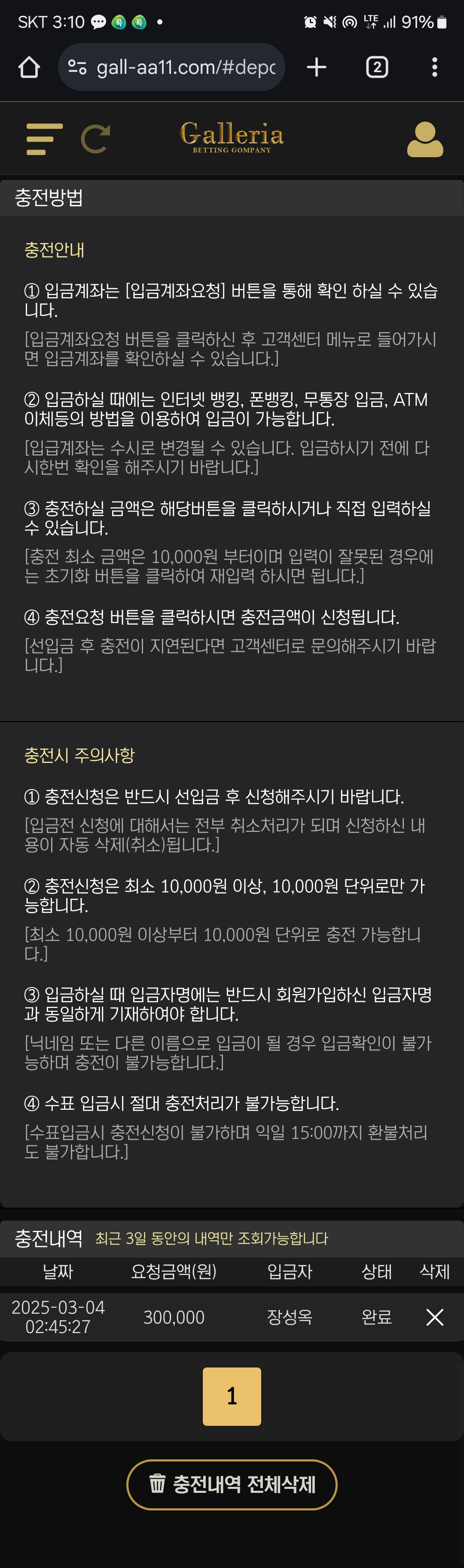Open a new browser tab
The image size is (464, 1568).
317,67
